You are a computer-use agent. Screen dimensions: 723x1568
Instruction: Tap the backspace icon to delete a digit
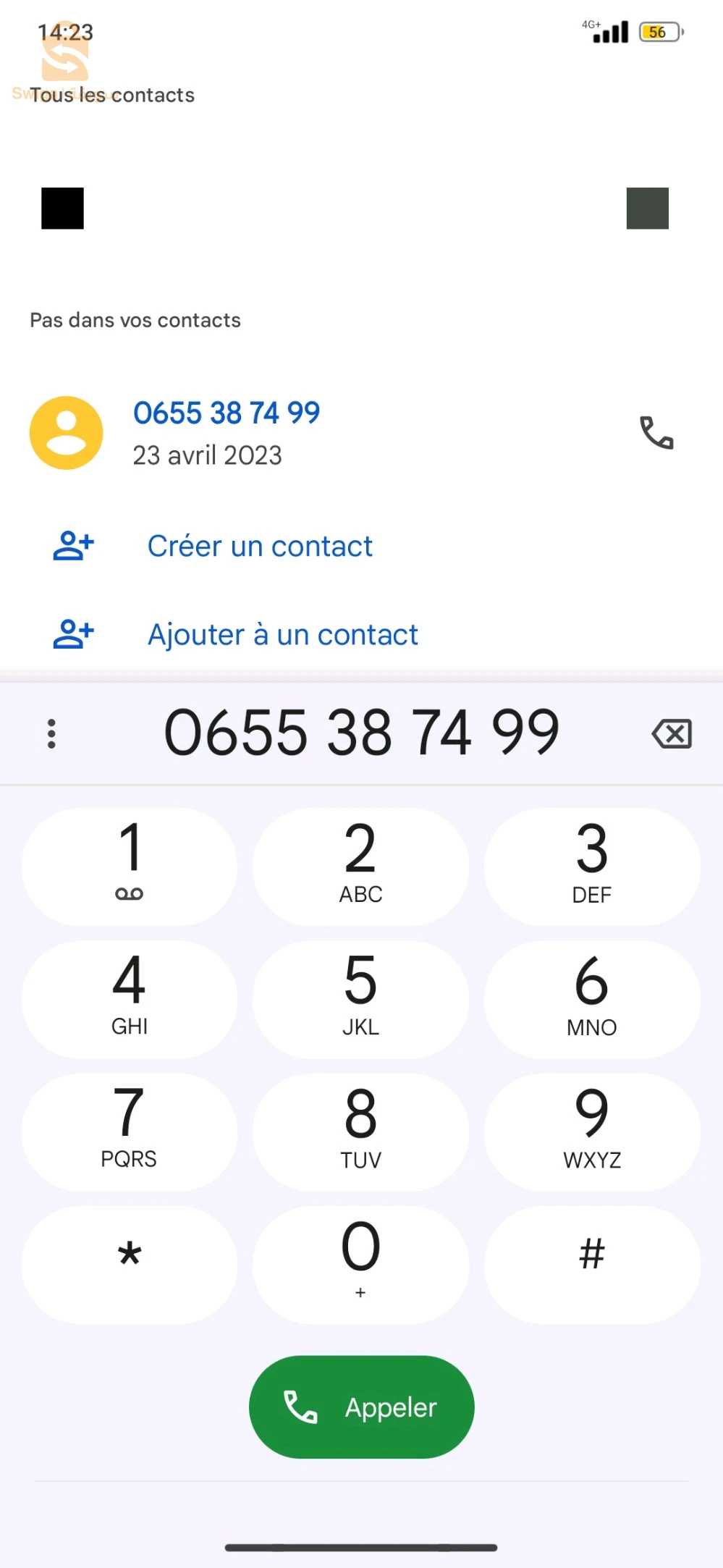coord(672,733)
